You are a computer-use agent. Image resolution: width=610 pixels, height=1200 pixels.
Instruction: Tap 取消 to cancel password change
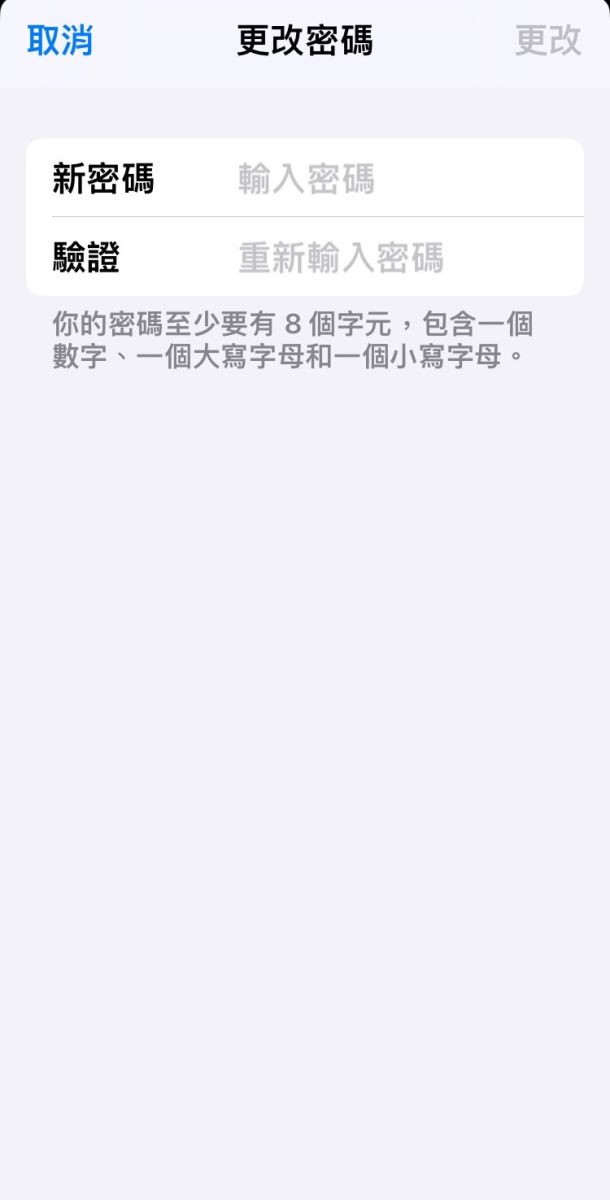point(60,41)
